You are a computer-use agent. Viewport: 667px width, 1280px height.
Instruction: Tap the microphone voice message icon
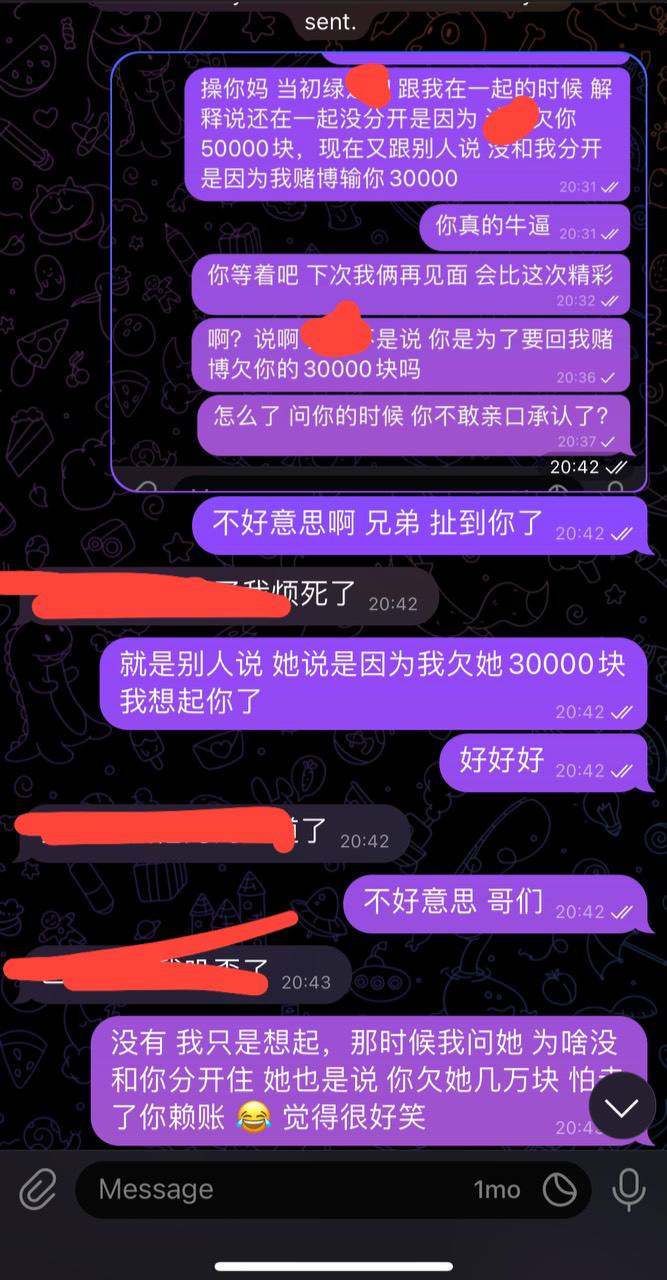pos(628,1190)
